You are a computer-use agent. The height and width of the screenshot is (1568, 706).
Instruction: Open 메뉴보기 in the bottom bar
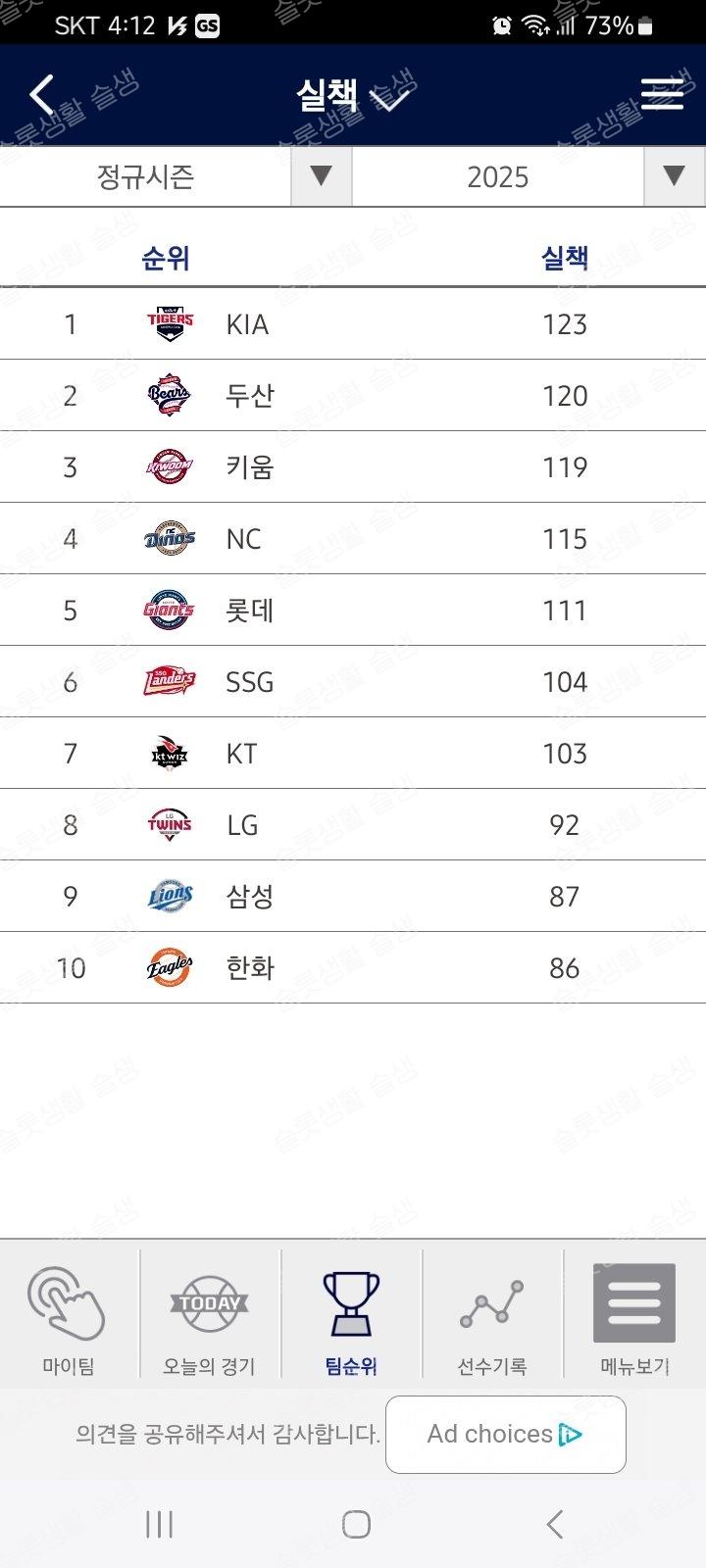click(634, 1317)
